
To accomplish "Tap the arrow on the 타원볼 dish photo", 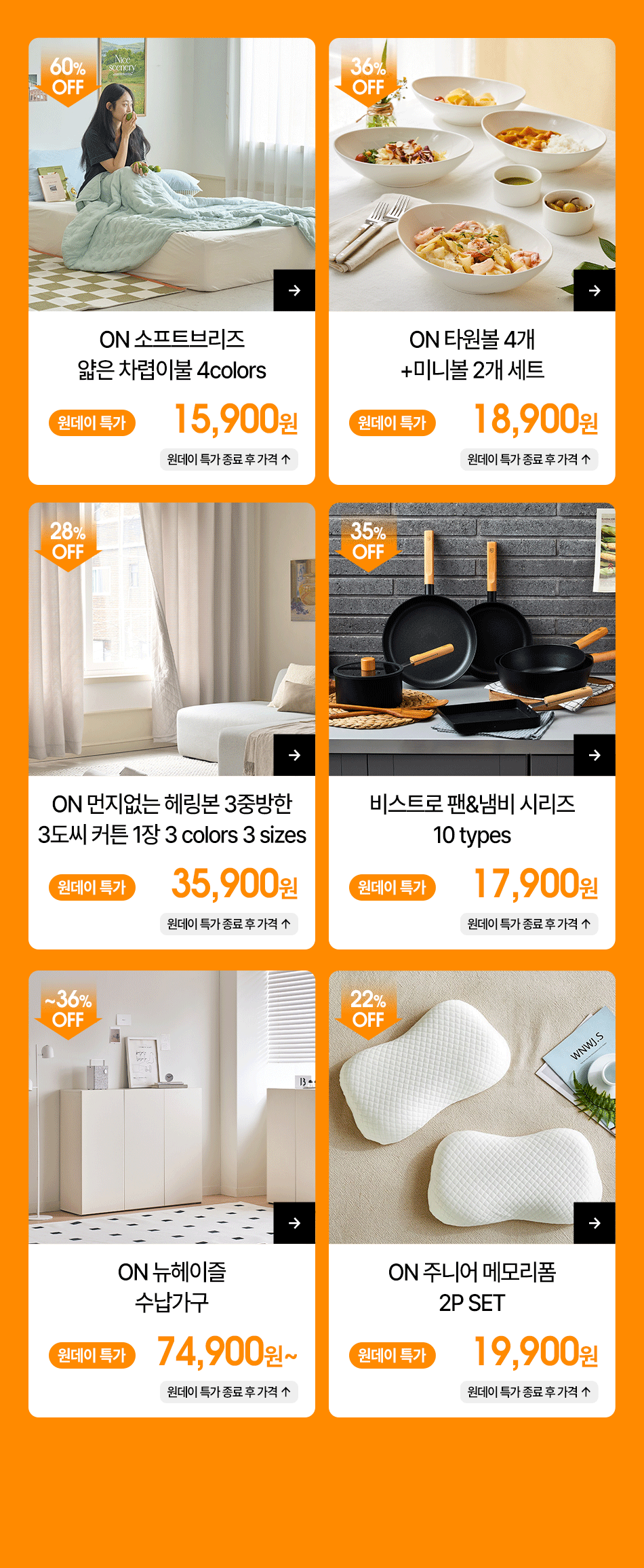I will (x=595, y=290).
